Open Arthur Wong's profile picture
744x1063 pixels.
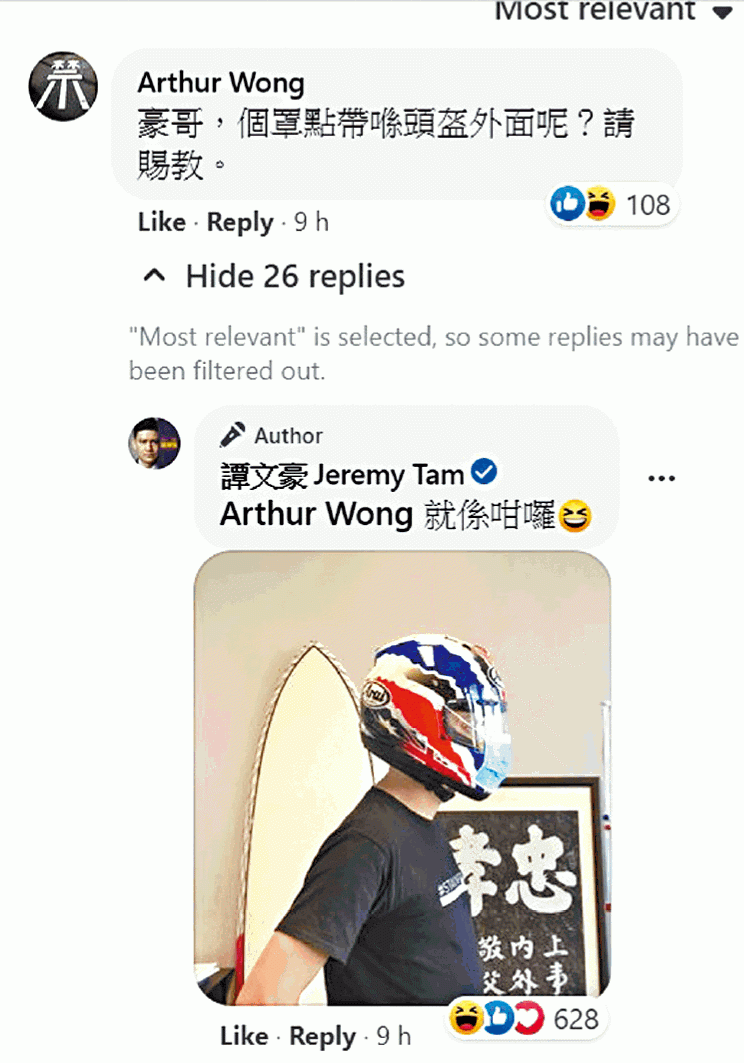63,85
